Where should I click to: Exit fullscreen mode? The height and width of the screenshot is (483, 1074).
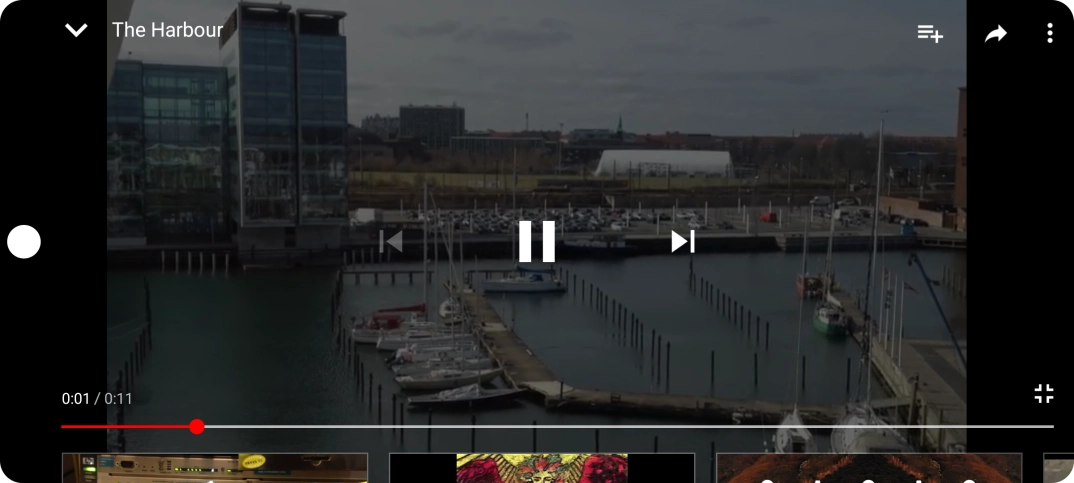(1044, 393)
